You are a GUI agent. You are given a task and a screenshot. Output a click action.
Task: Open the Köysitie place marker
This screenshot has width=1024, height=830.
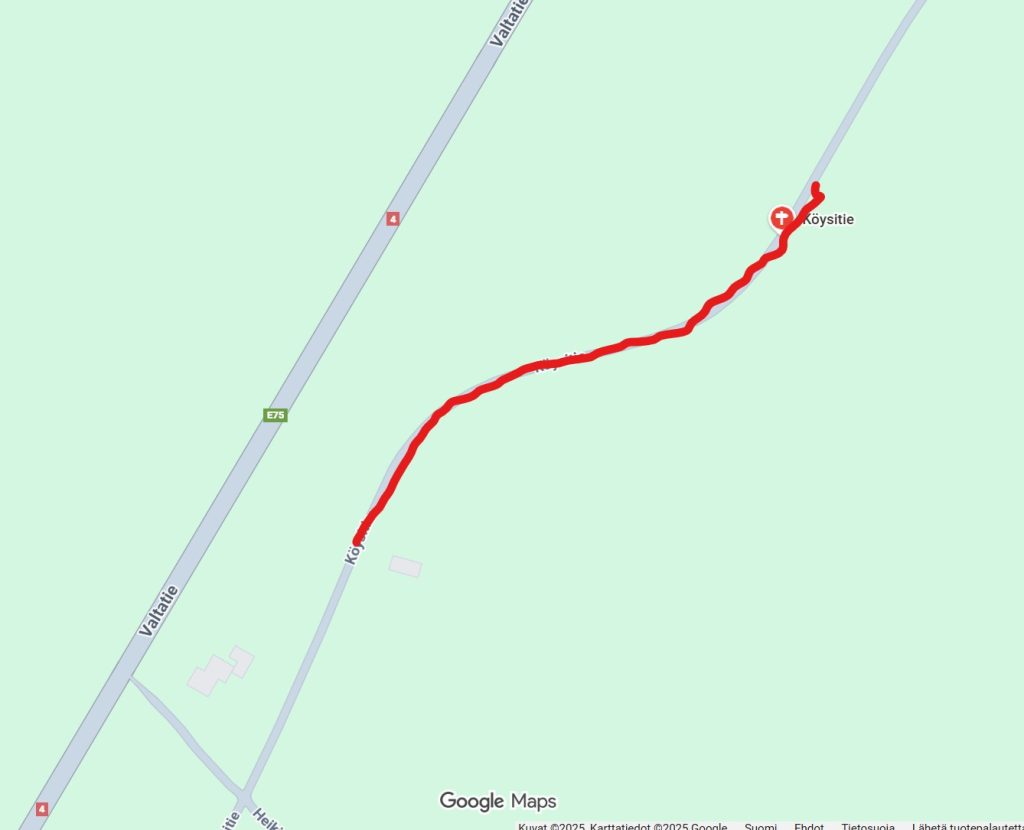tap(781, 218)
